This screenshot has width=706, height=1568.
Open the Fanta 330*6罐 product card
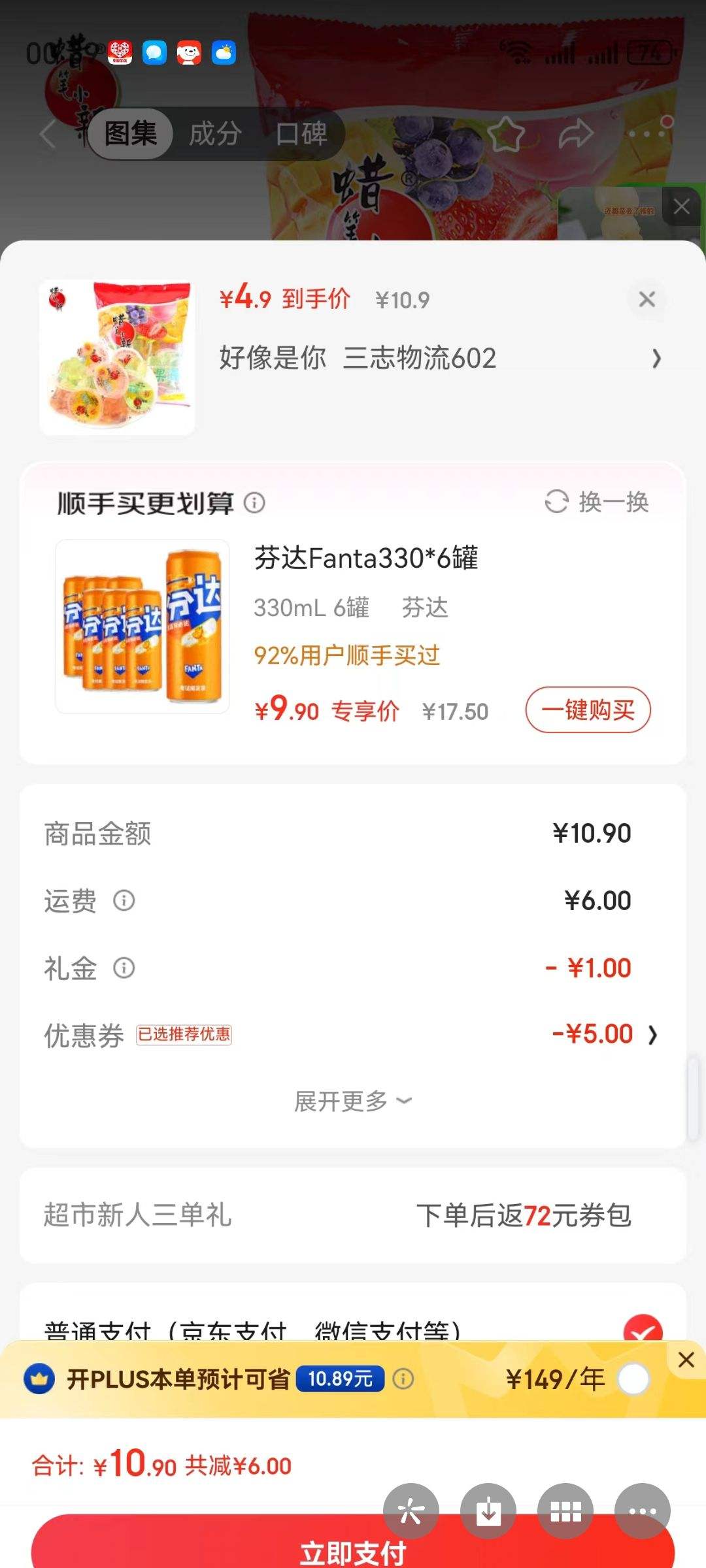point(353,627)
